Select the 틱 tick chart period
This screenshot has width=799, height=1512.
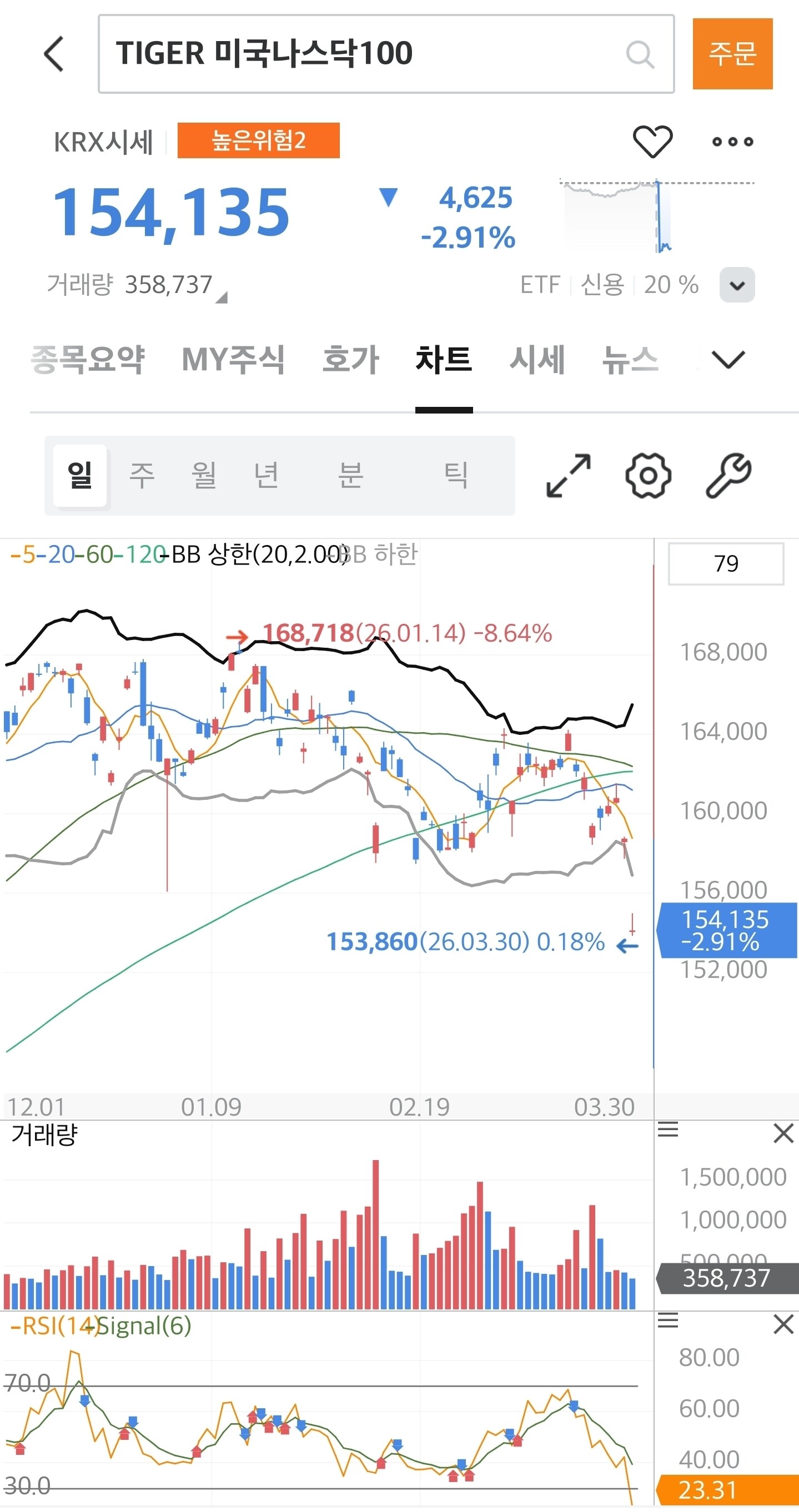[456, 476]
